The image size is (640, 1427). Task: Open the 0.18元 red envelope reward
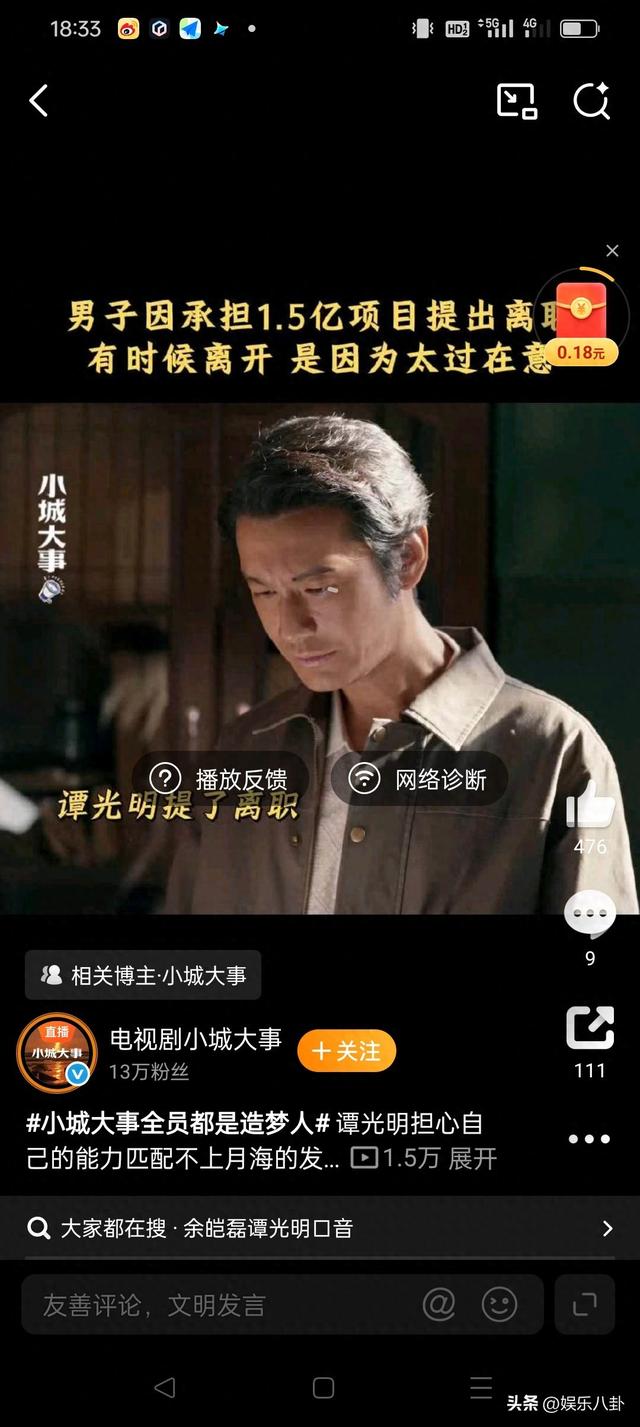pyautogui.click(x=581, y=322)
